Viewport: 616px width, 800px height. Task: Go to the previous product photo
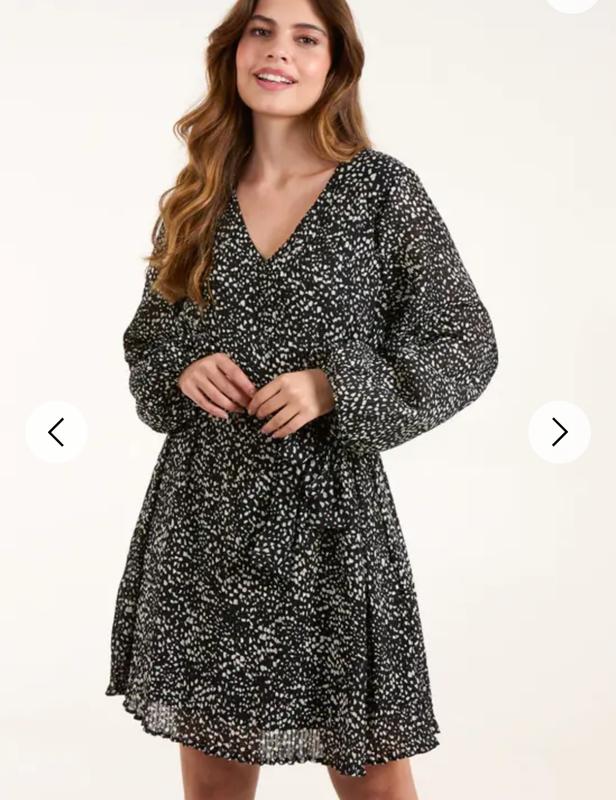[56, 432]
